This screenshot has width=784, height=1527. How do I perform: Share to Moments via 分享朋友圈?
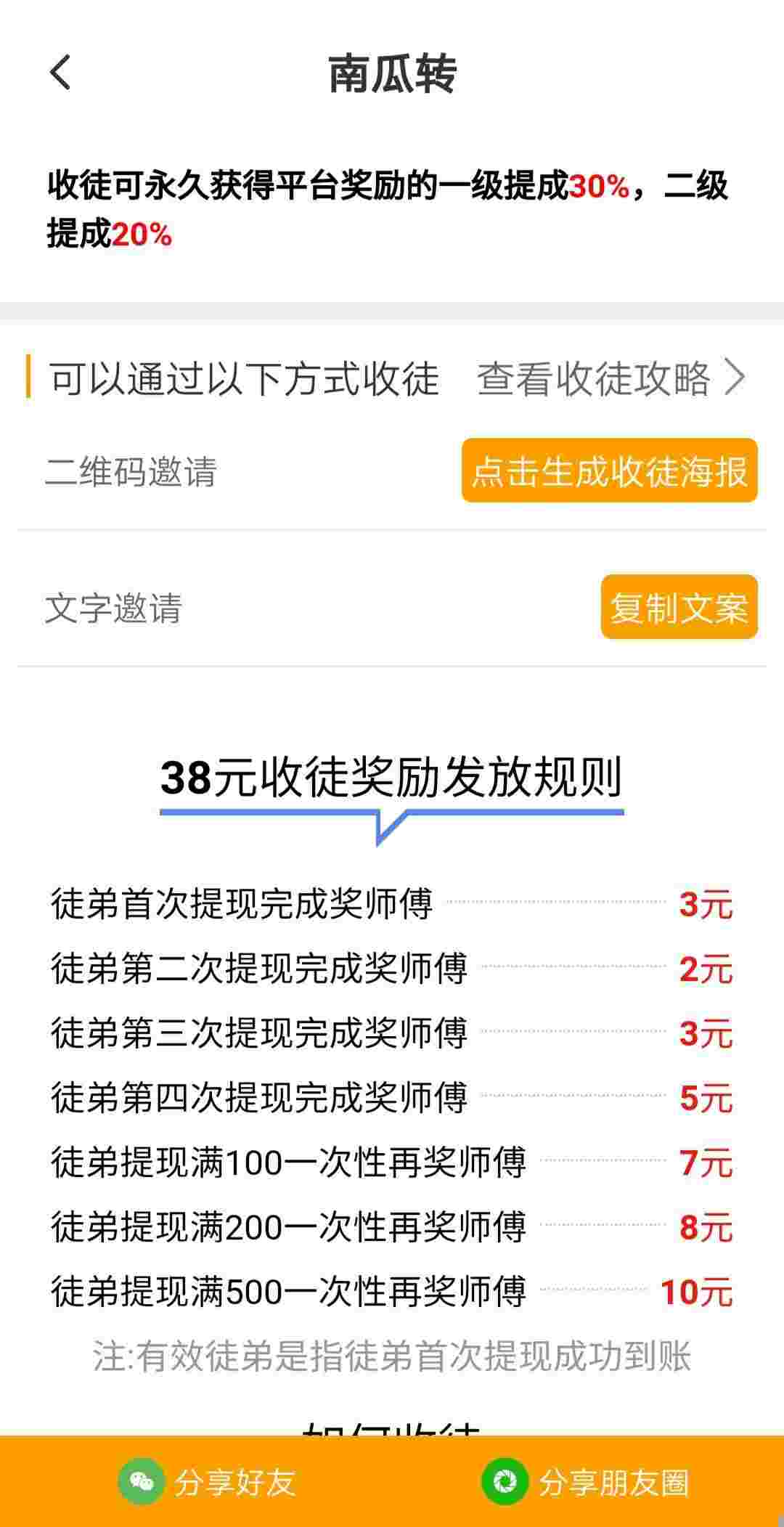point(585,1482)
